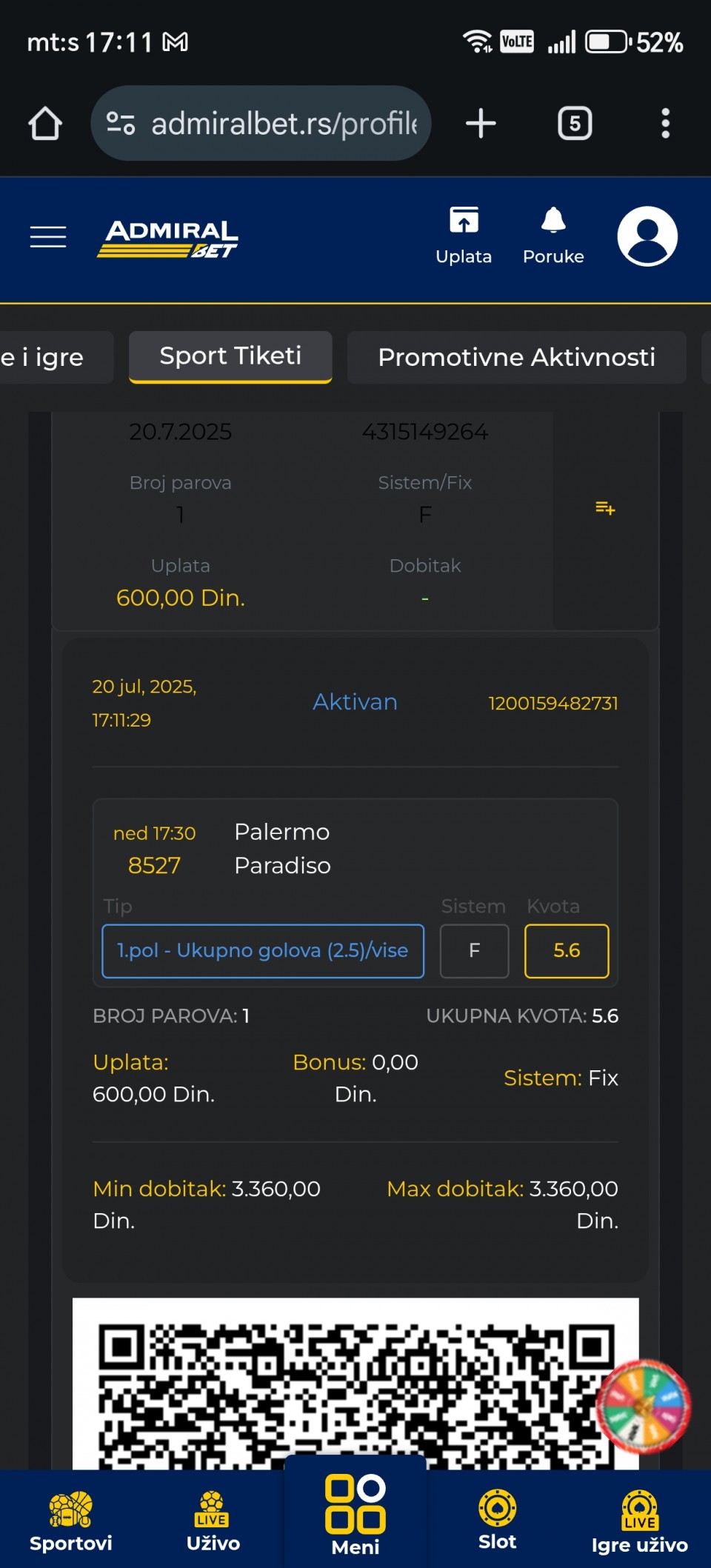Select the Sport Tiketi tab
Image resolution: width=711 pixels, height=1568 pixels.
tap(230, 357)
